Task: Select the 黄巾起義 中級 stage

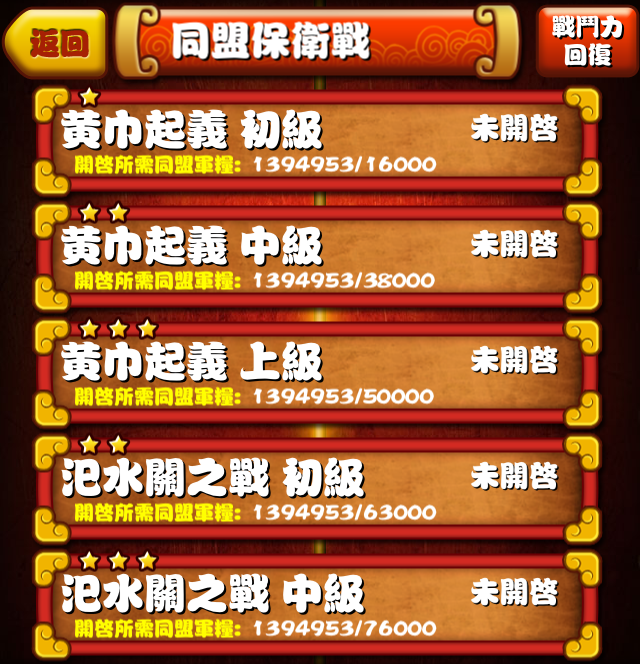Action: [316, 257]
